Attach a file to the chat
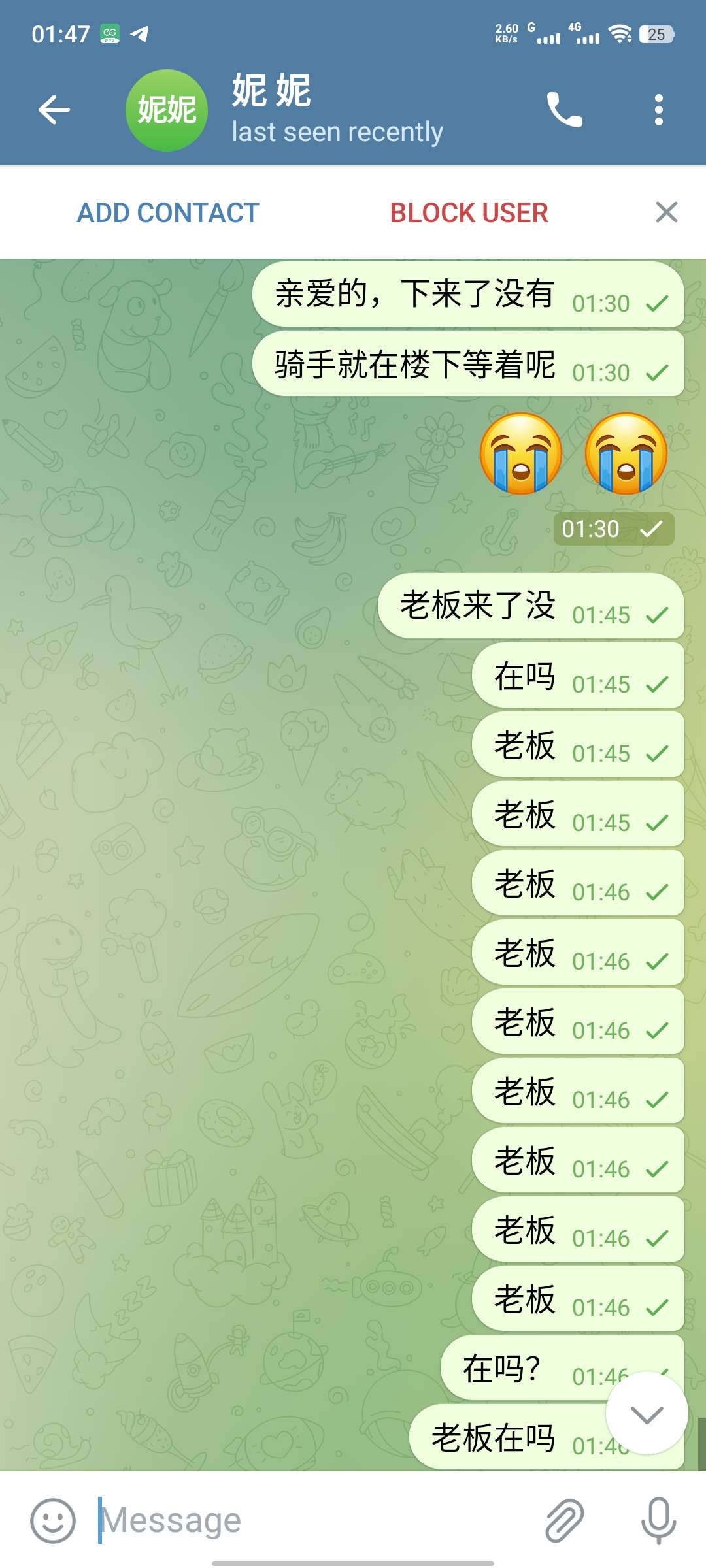706x1568 pixels. tap(564, 1520)
